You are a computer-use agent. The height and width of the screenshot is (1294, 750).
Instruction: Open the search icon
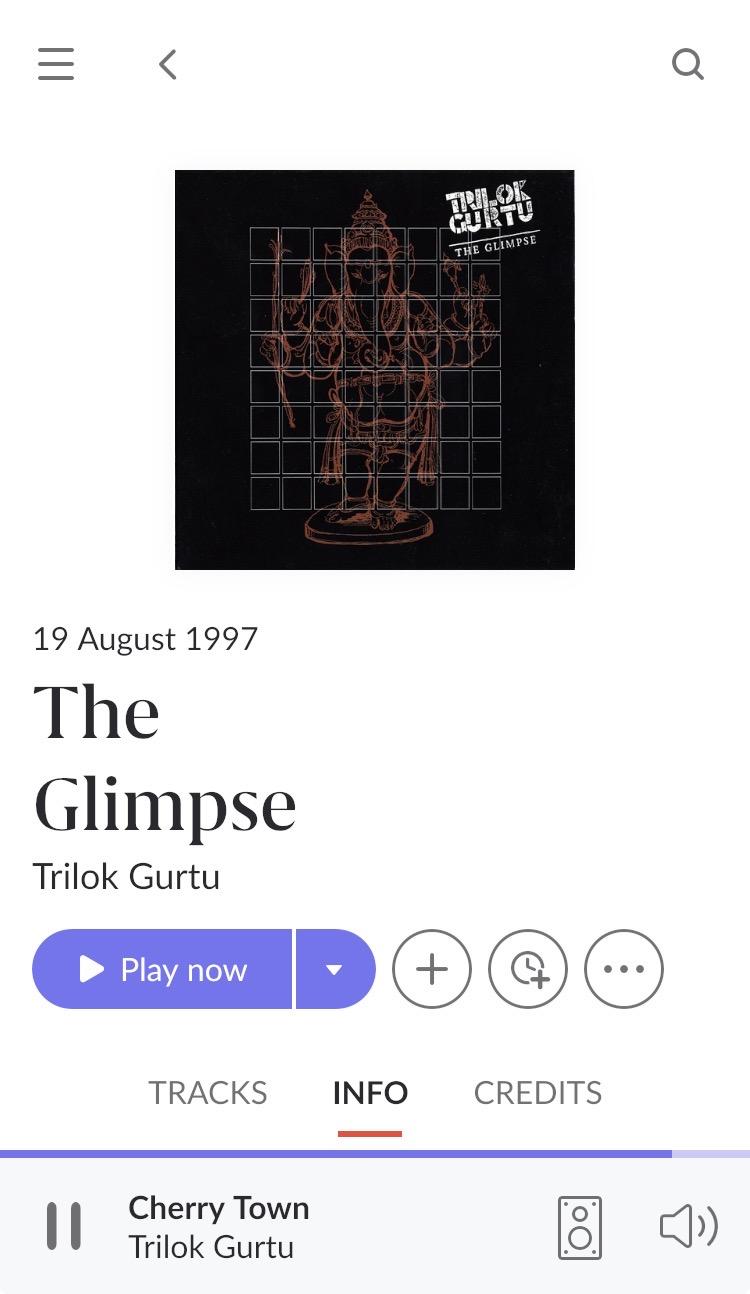pyautogui.click(x=687, y=65)
